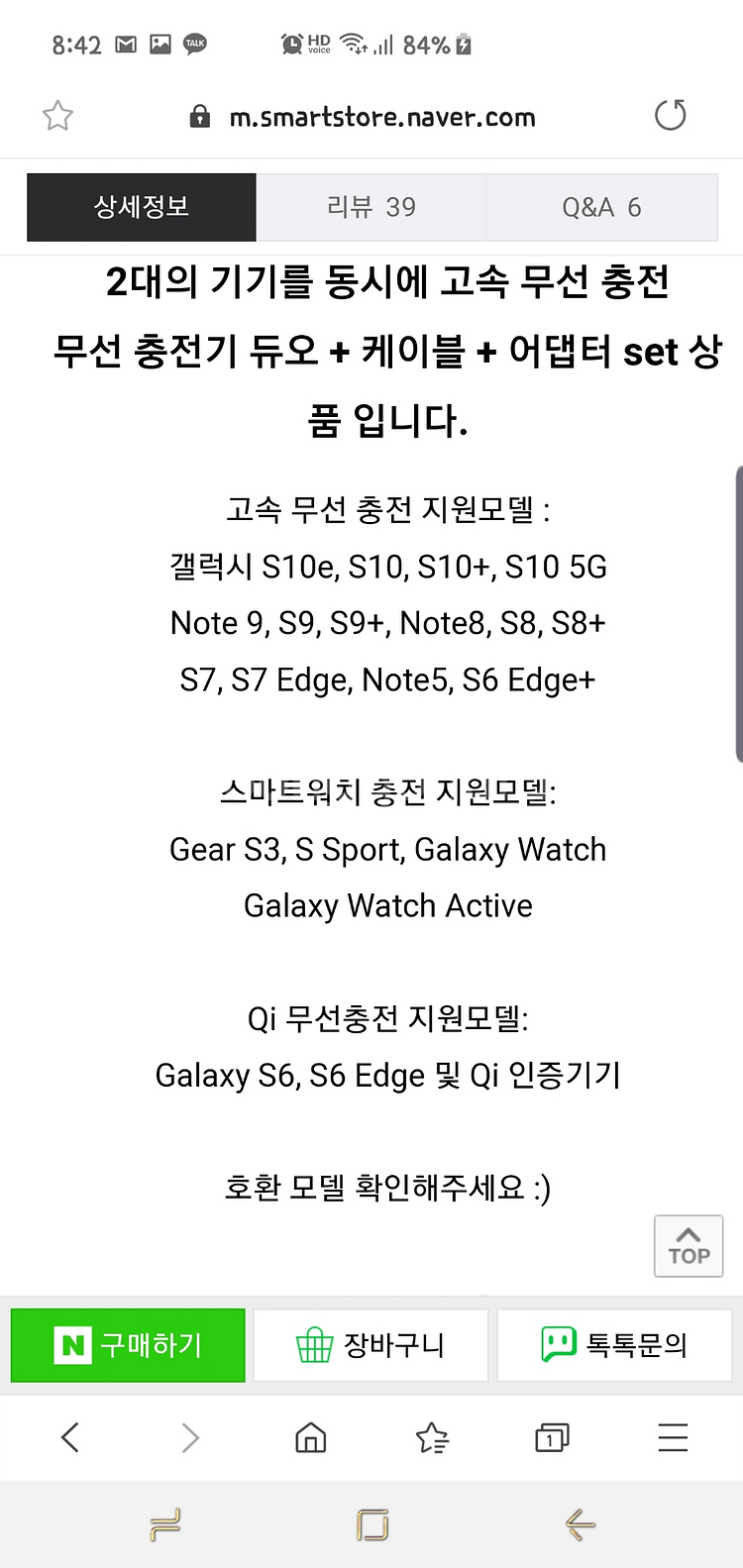
Task: Add item via the 장바구니 cart button
Action: tap(371, 1344)
